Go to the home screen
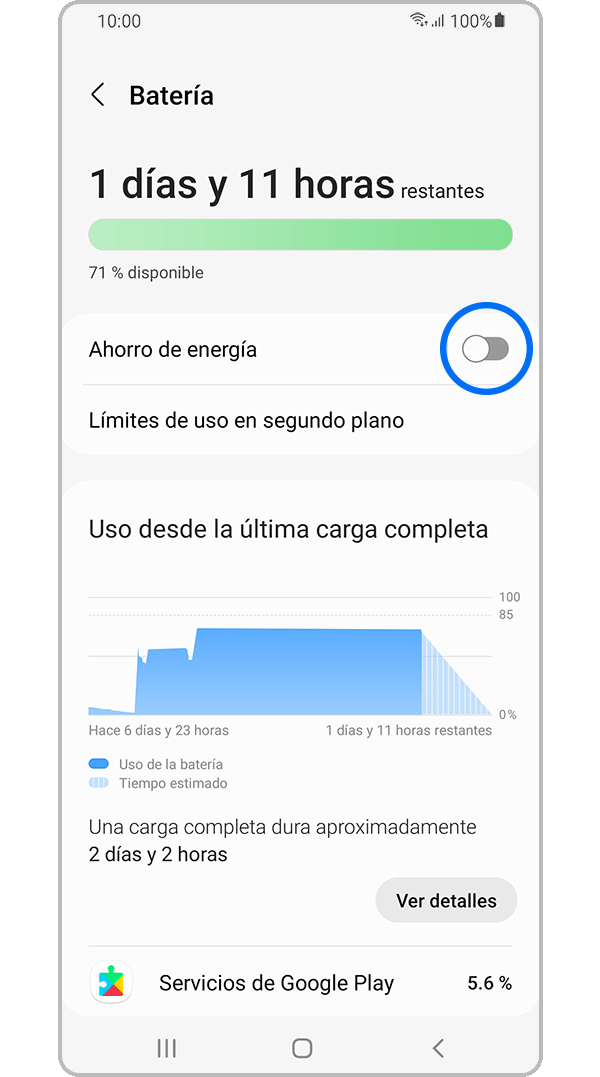This screenshot has width=600, height=1077. tap(302, 1048)
